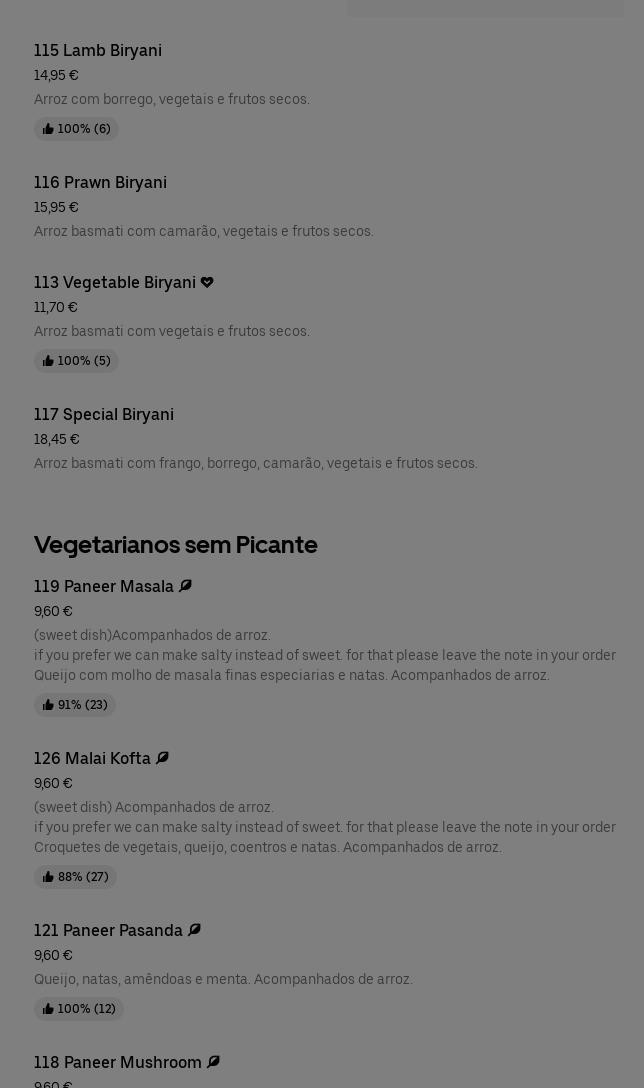Open the 115 Lamb Biryani item
644x1088 pixels.
[98, 51]
